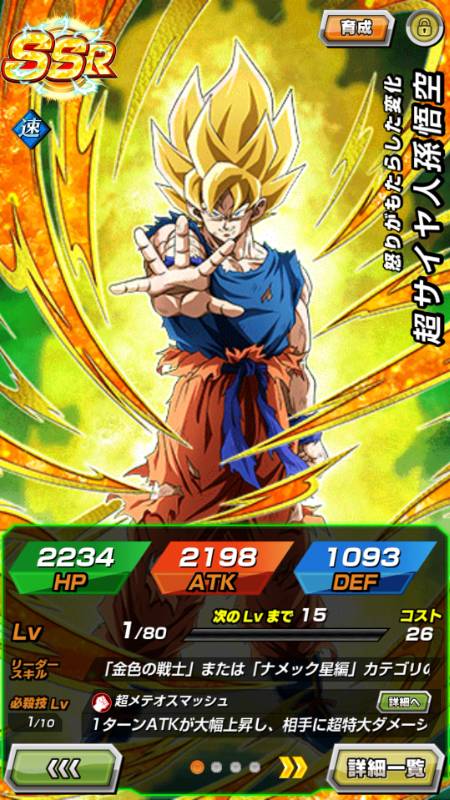Tap the 詳細へ button for the super attack
This screenshot has height=800, width=450.
click(x=404, y=703)
